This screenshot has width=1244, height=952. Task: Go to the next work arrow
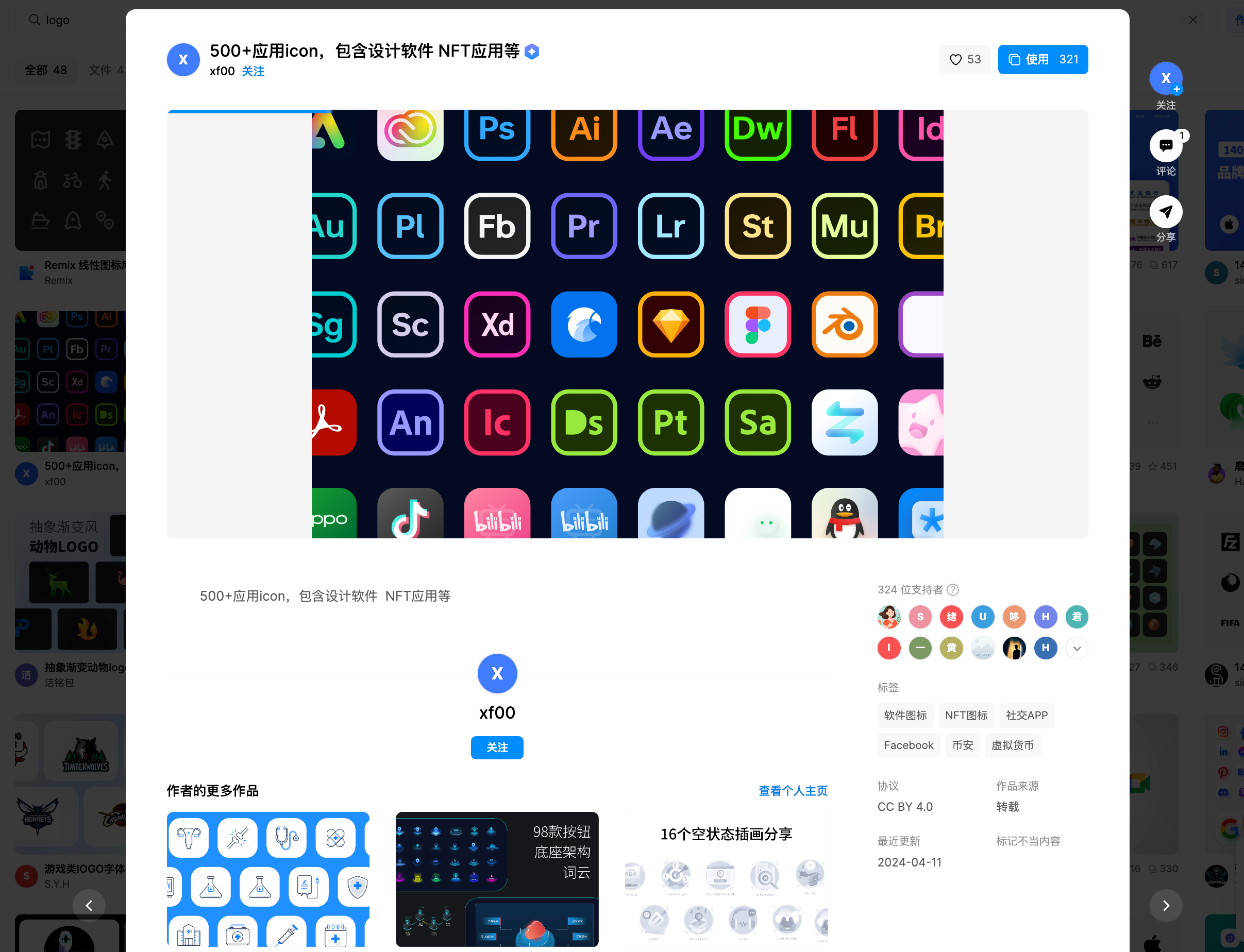point(1165,906)
